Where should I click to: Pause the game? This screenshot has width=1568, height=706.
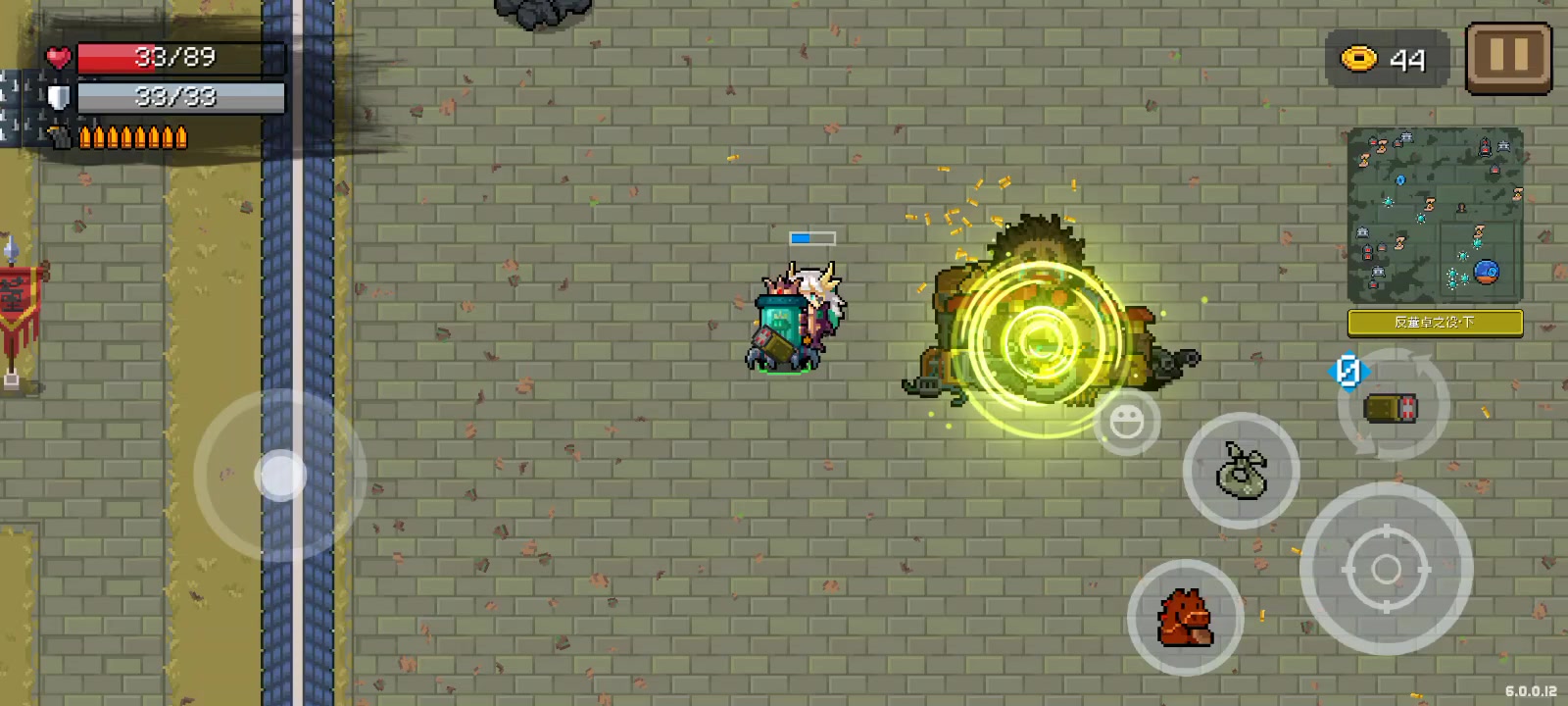tap(1508, 58)
